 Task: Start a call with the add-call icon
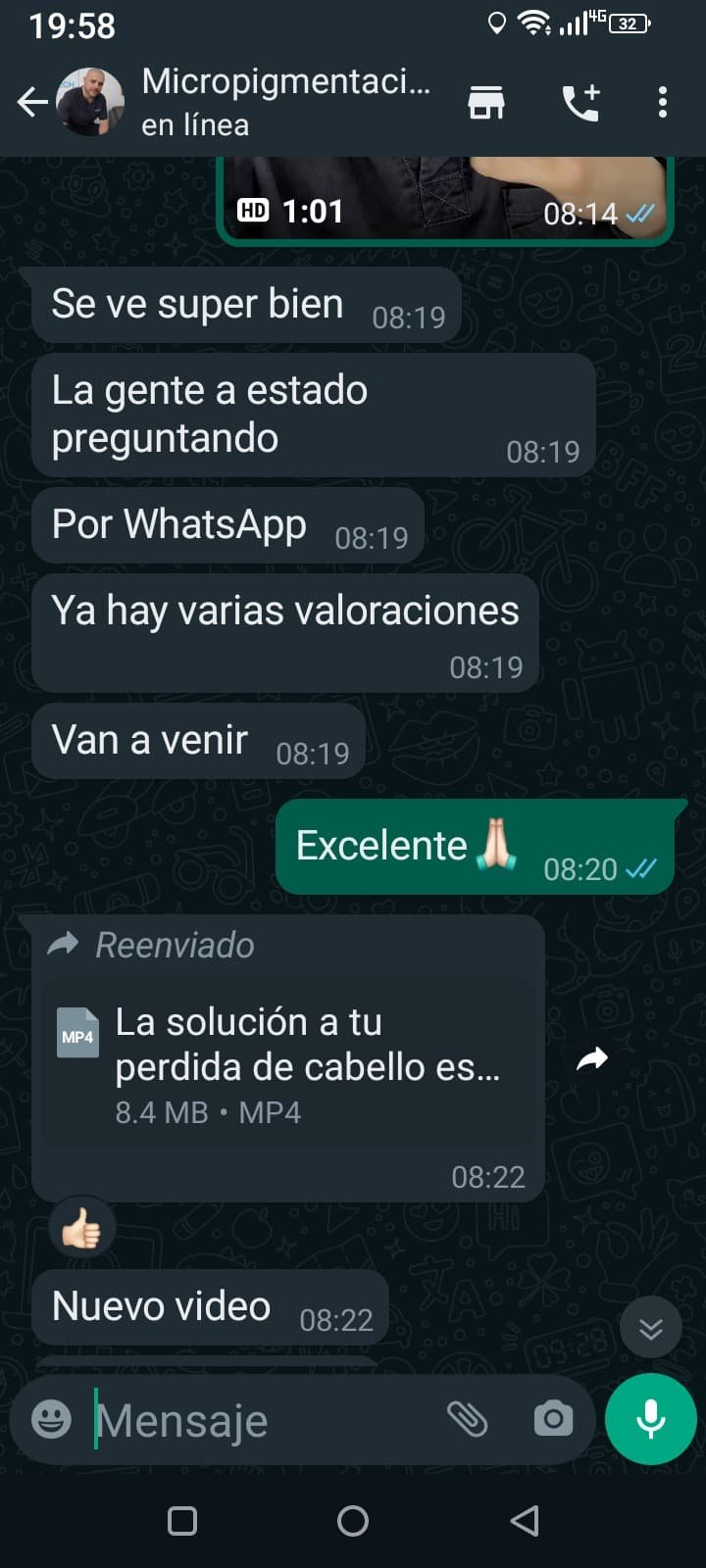pyautogui.click(x=582, y=101)
